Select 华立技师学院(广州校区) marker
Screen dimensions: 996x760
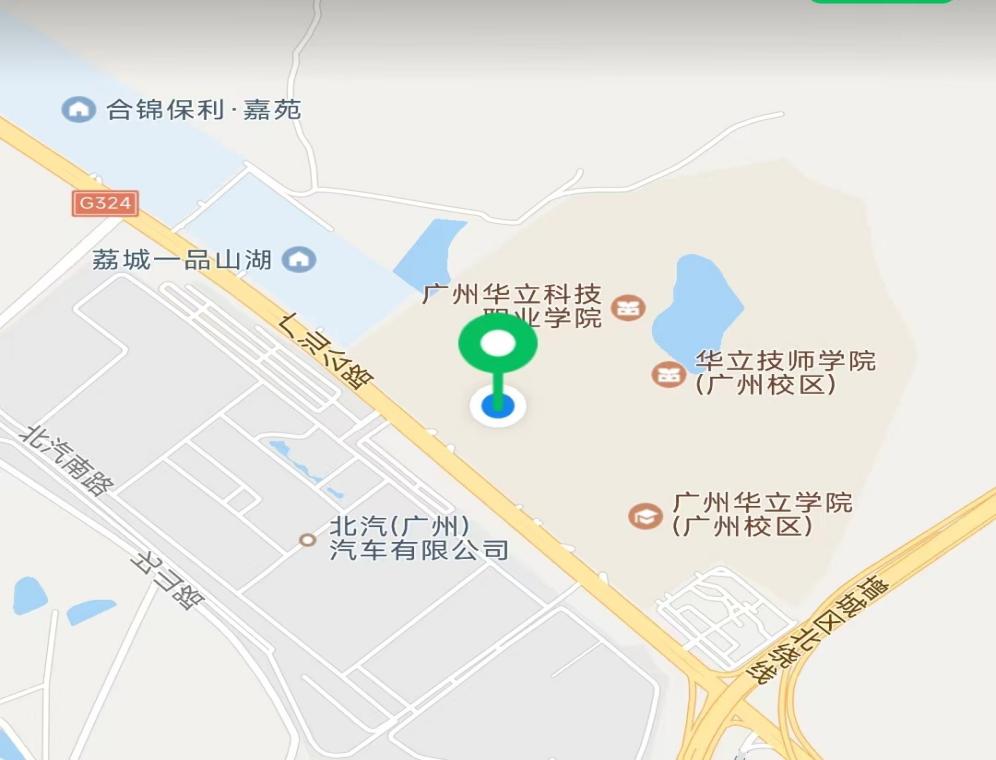click(x=668, y=374)
